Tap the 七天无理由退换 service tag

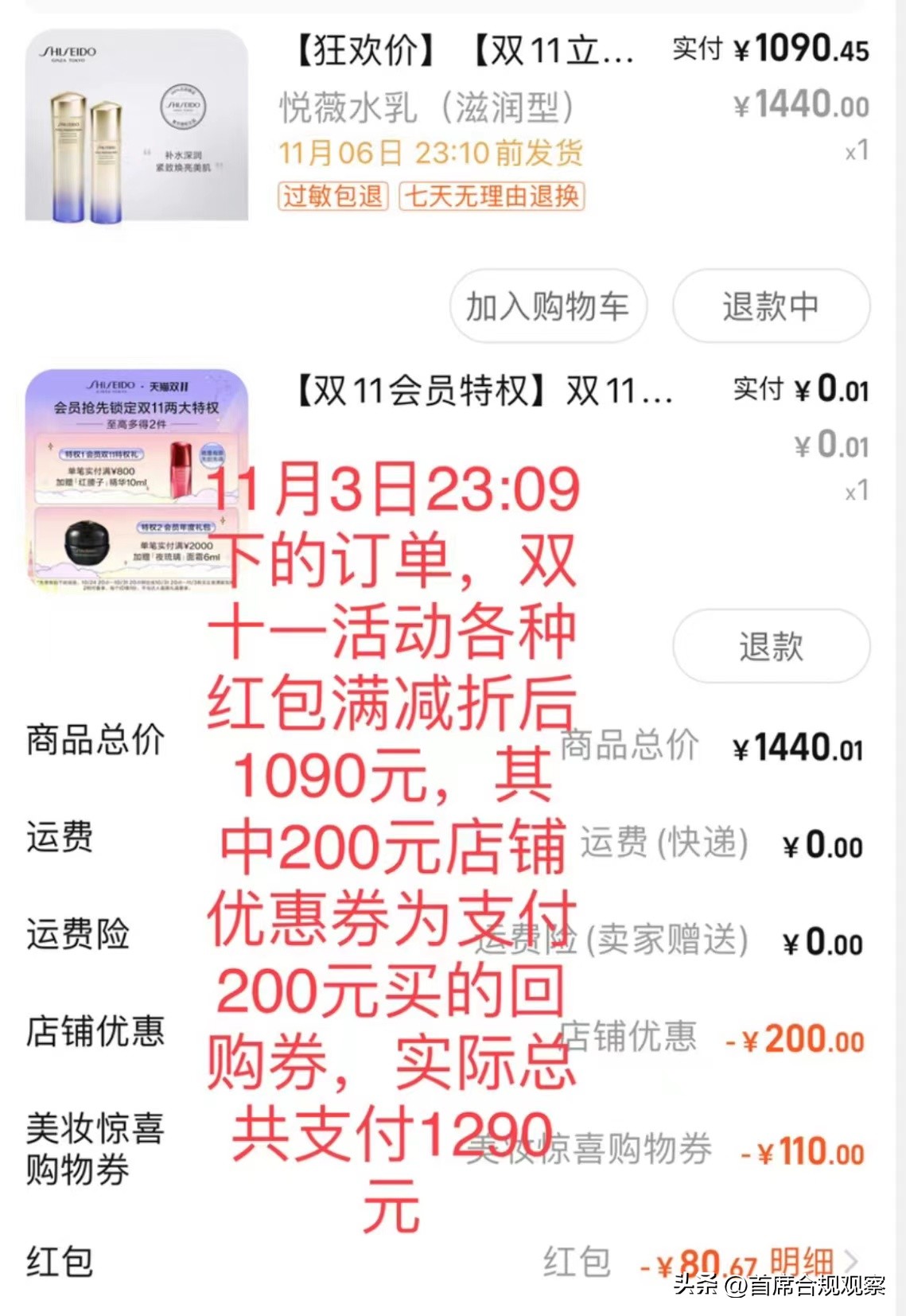(494, 198)
